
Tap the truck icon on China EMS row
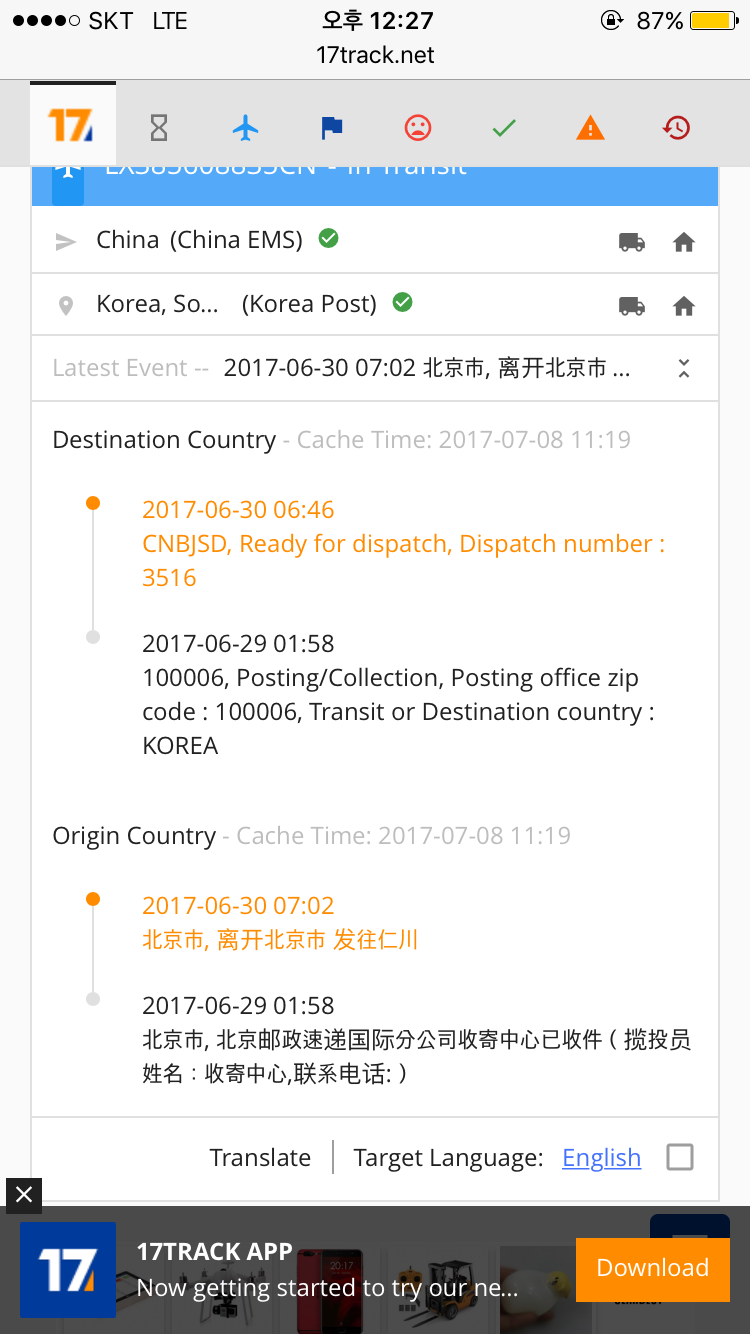(632, 242)
